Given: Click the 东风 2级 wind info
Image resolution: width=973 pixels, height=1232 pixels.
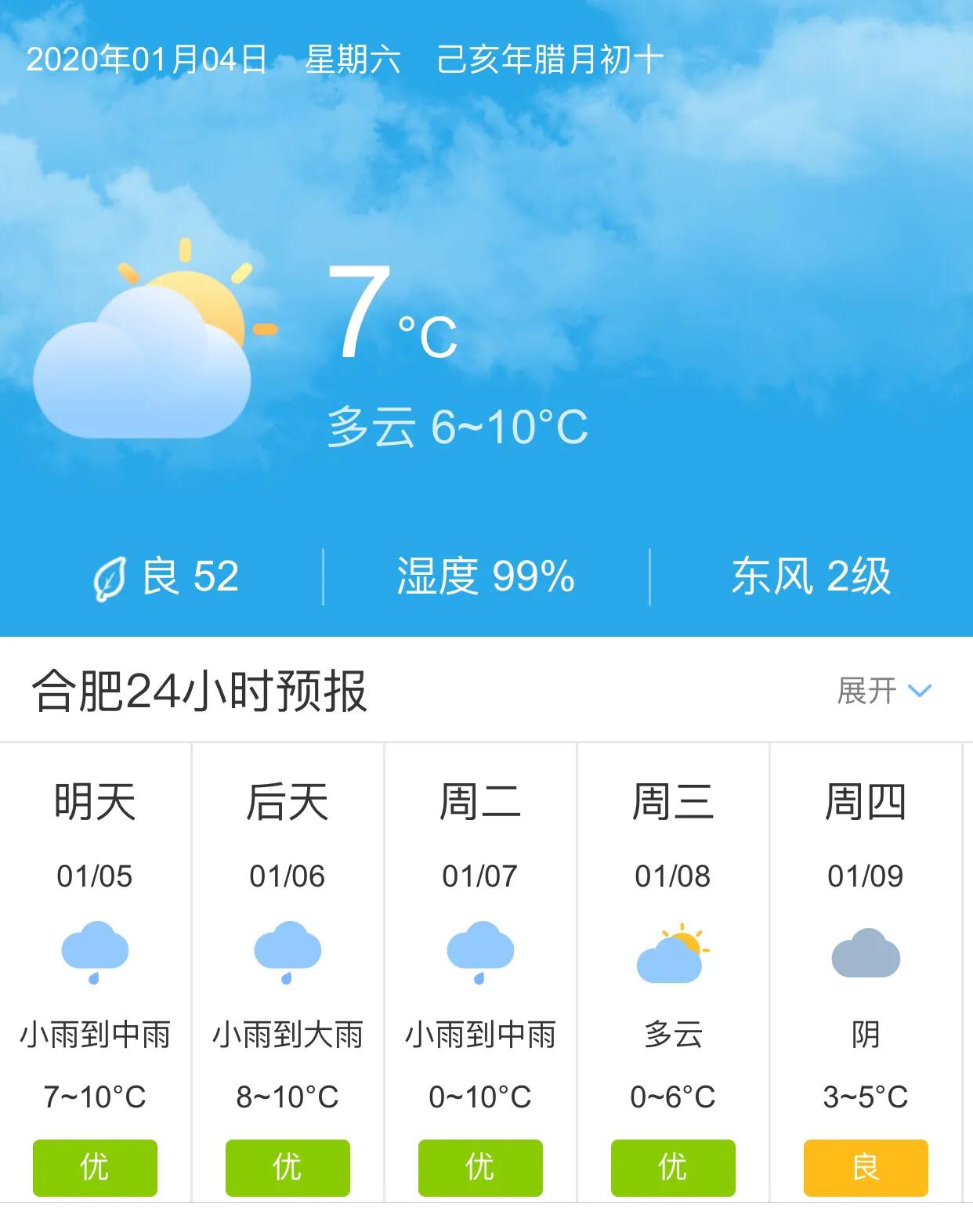Looking at the screenshot, I should 812,577.
